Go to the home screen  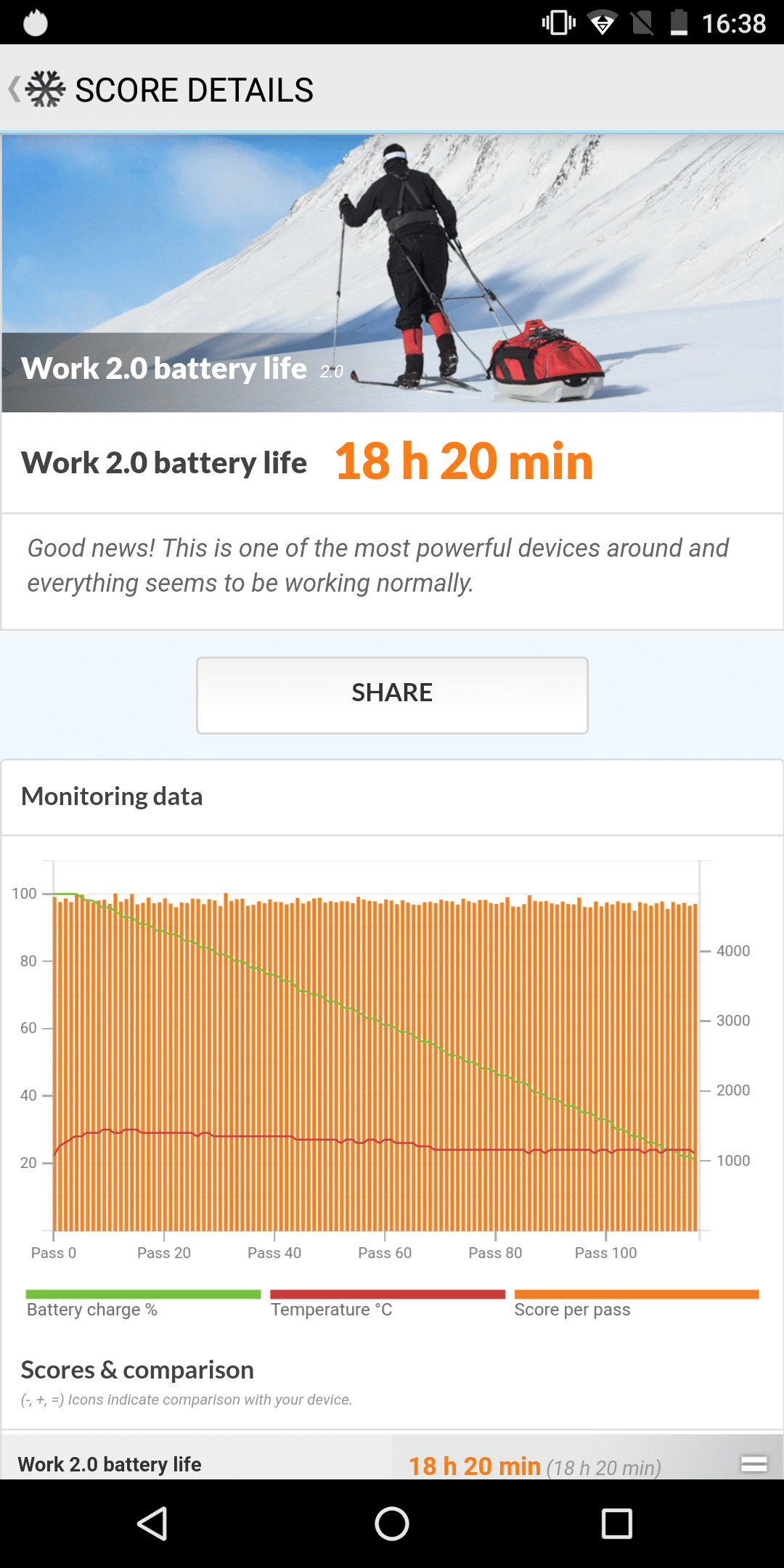point(392,1524)
